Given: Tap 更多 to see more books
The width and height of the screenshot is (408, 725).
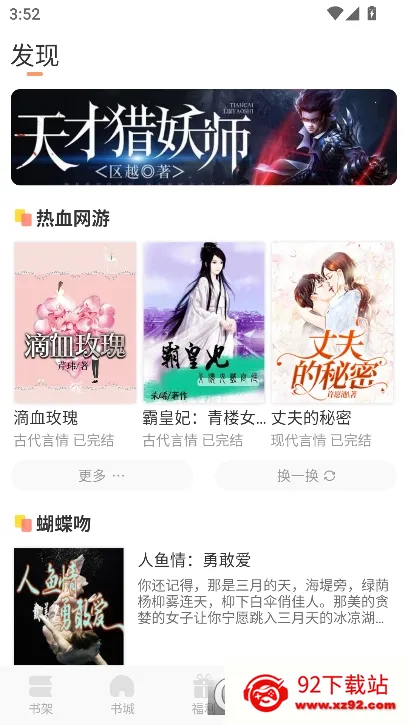Looking at the screenshot, I should [x=102, y=475].
